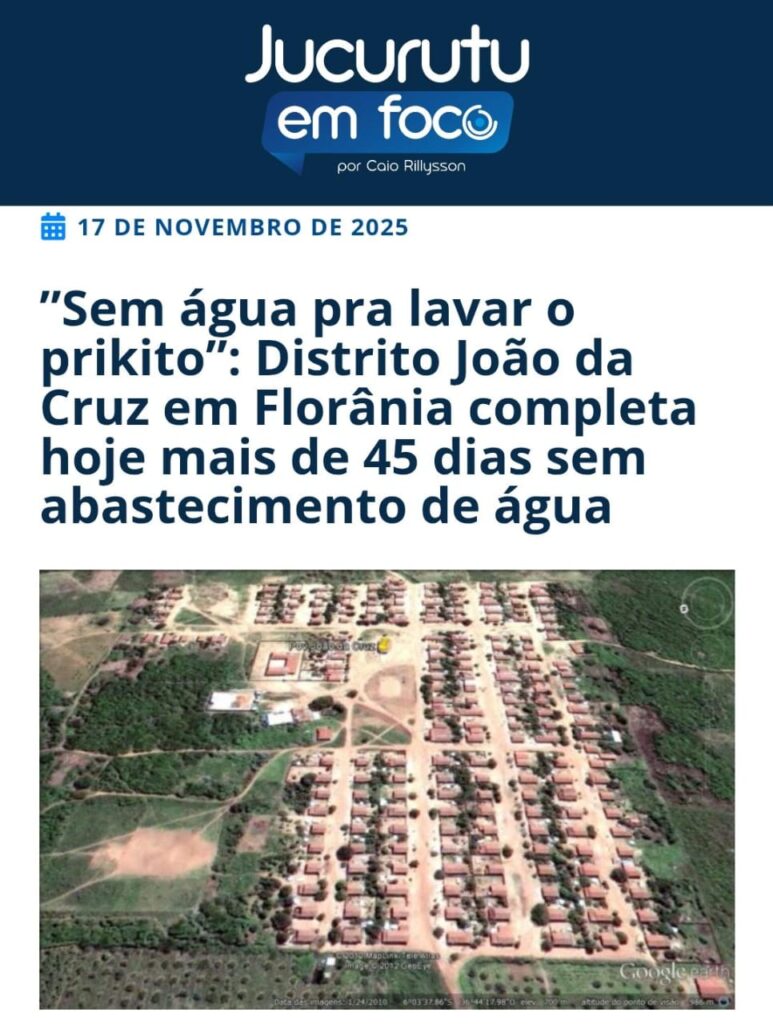Screen dimensions: 773x1024
Task: Open the aerial image of Distrito João da Cruz
Action: tap(386, 789)
